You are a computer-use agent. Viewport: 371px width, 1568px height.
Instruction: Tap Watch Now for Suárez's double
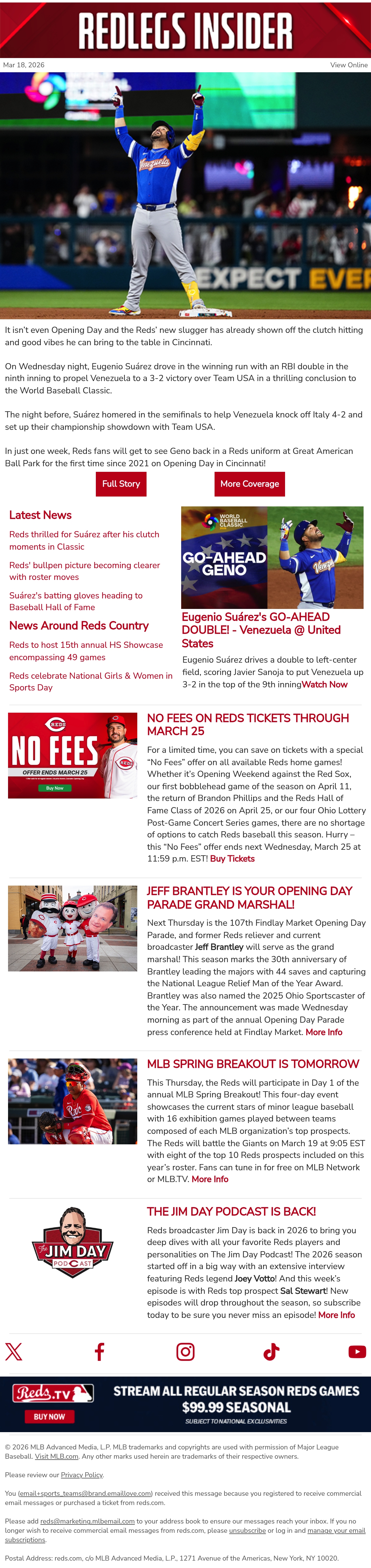(325, 684)
